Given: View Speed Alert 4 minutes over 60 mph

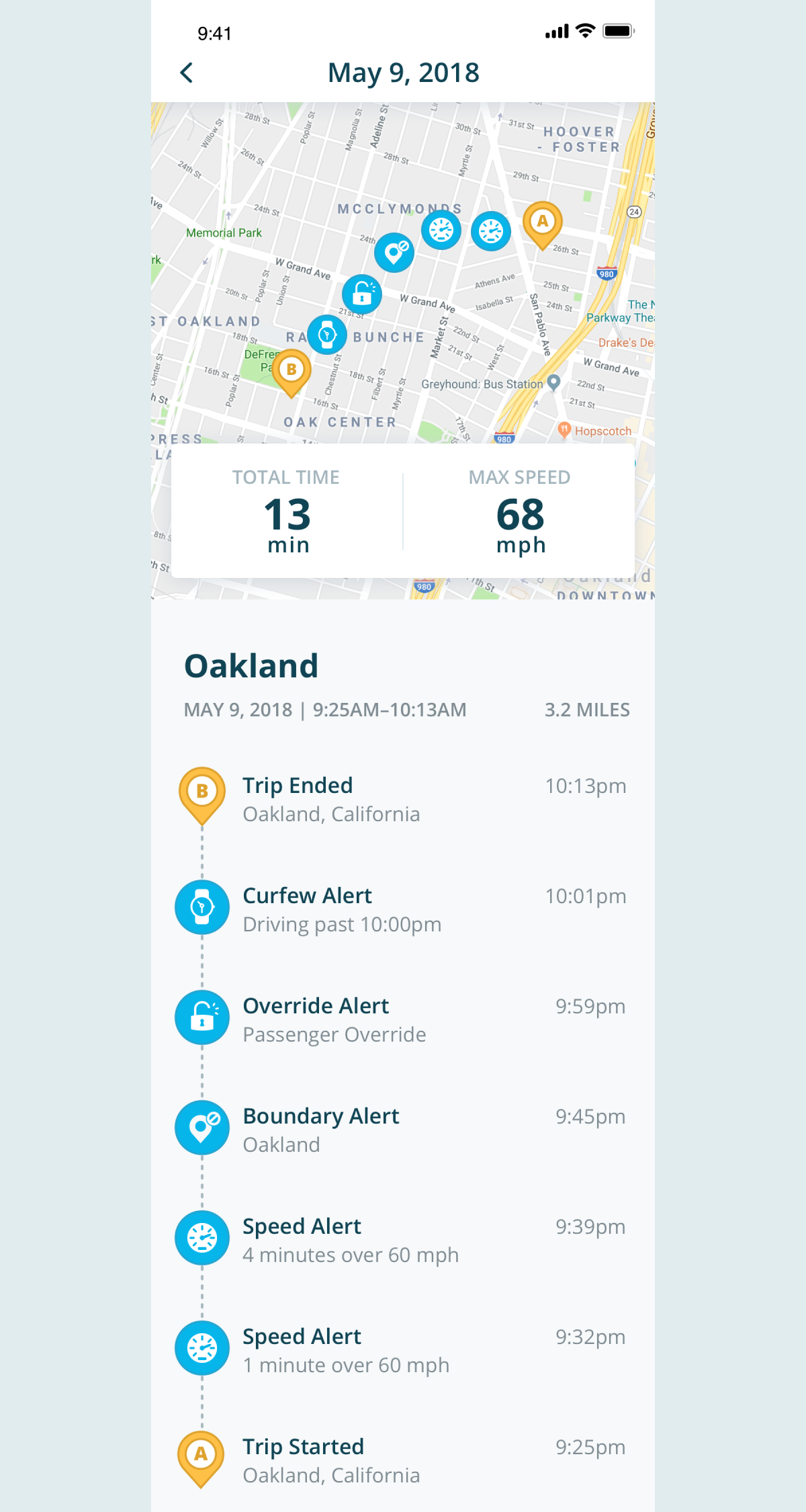Looking at the screenshot, I should (x=402, y=1240).
